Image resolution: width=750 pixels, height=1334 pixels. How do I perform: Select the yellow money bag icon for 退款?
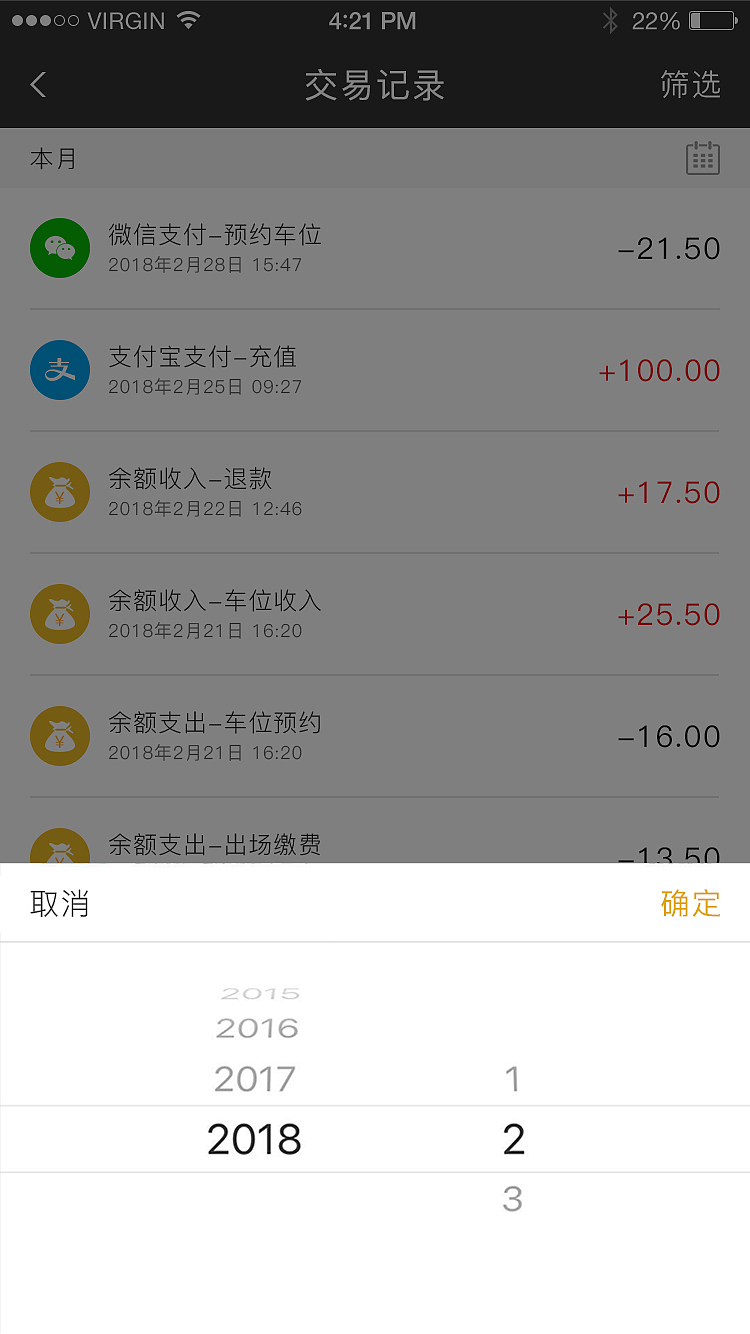coord(60,492)
